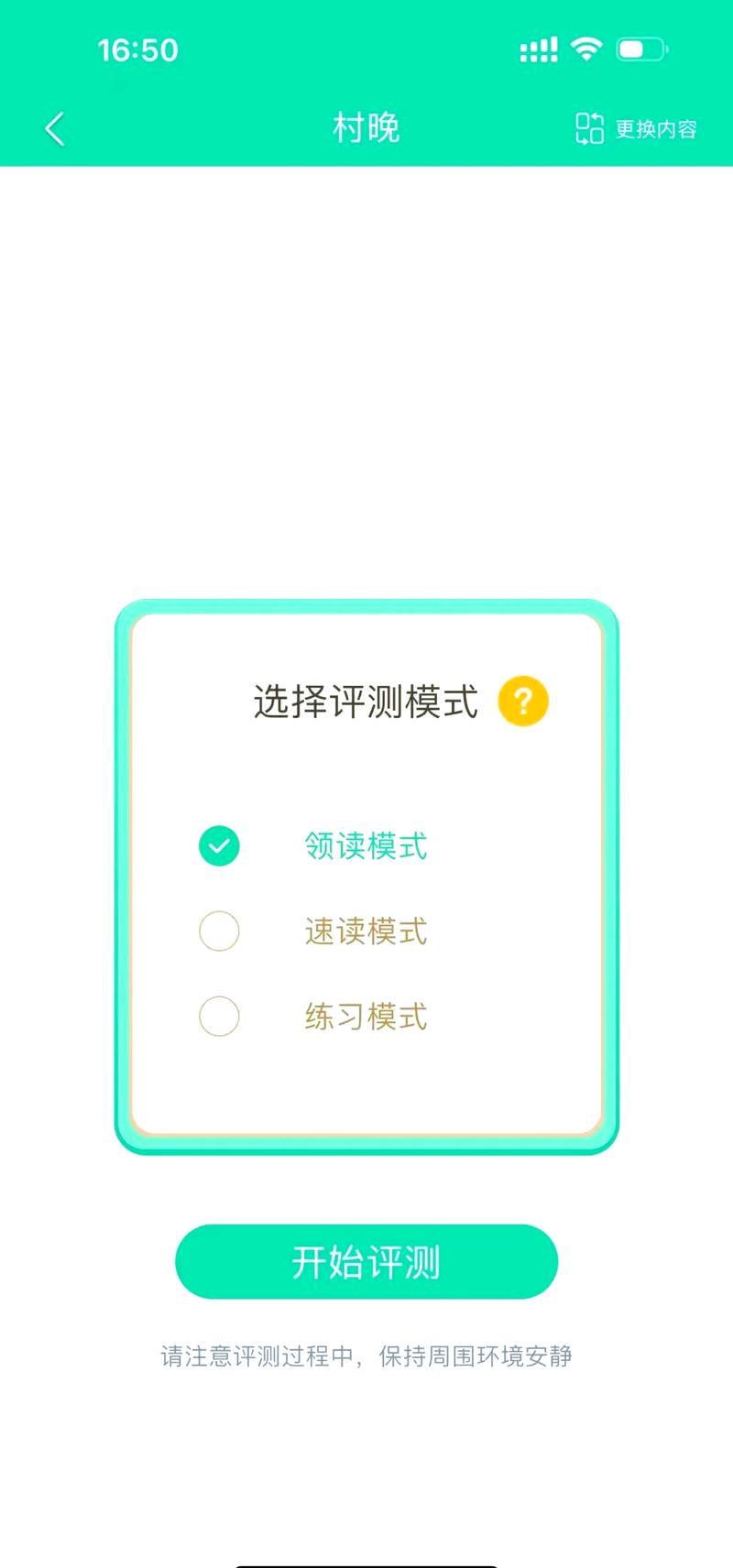
Task: Tap the yellow question mark for mode help
Action: click(x=522, y=700)
